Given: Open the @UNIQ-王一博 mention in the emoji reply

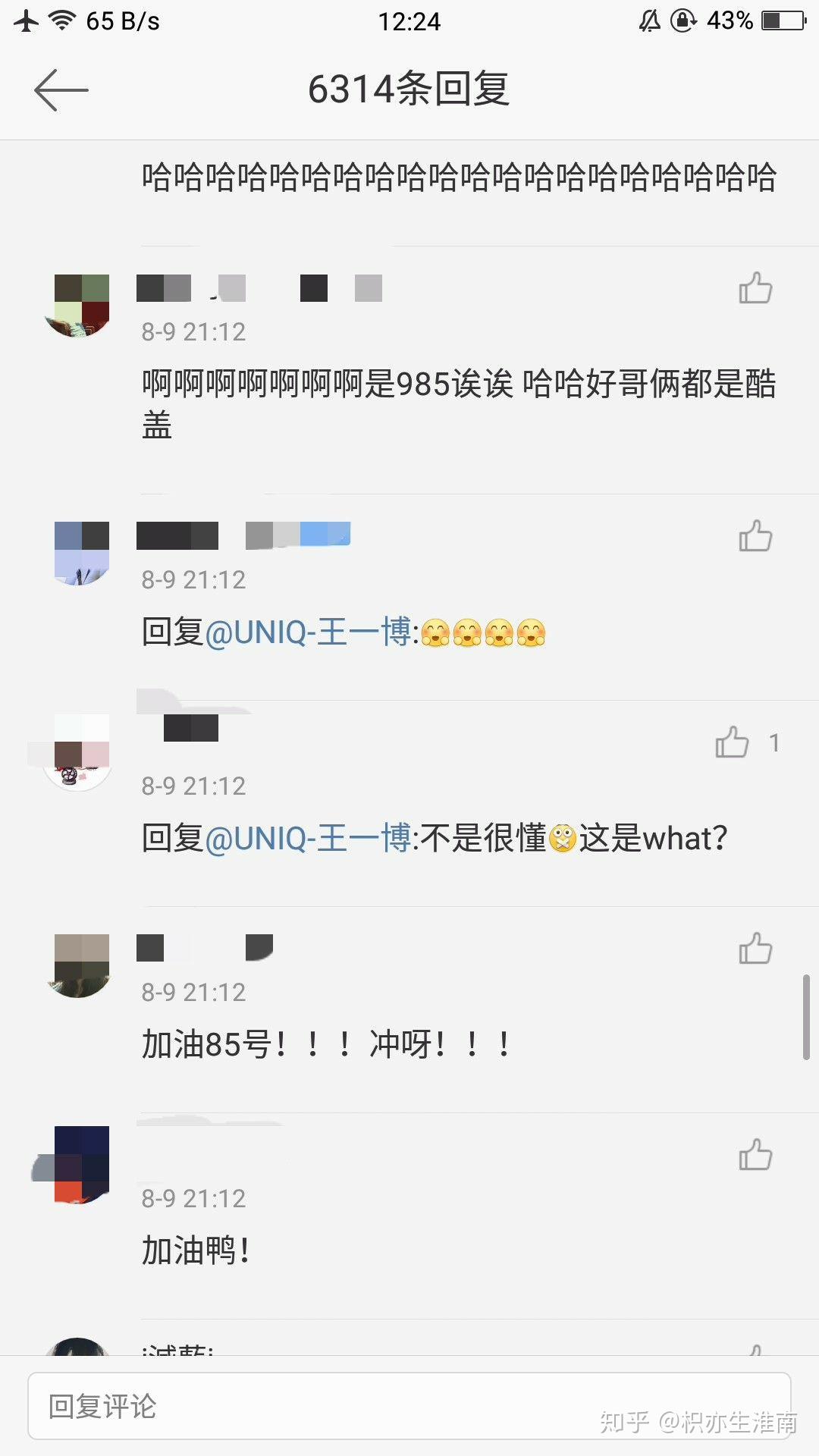Looking at the screenshot, I should pos(309,632).
